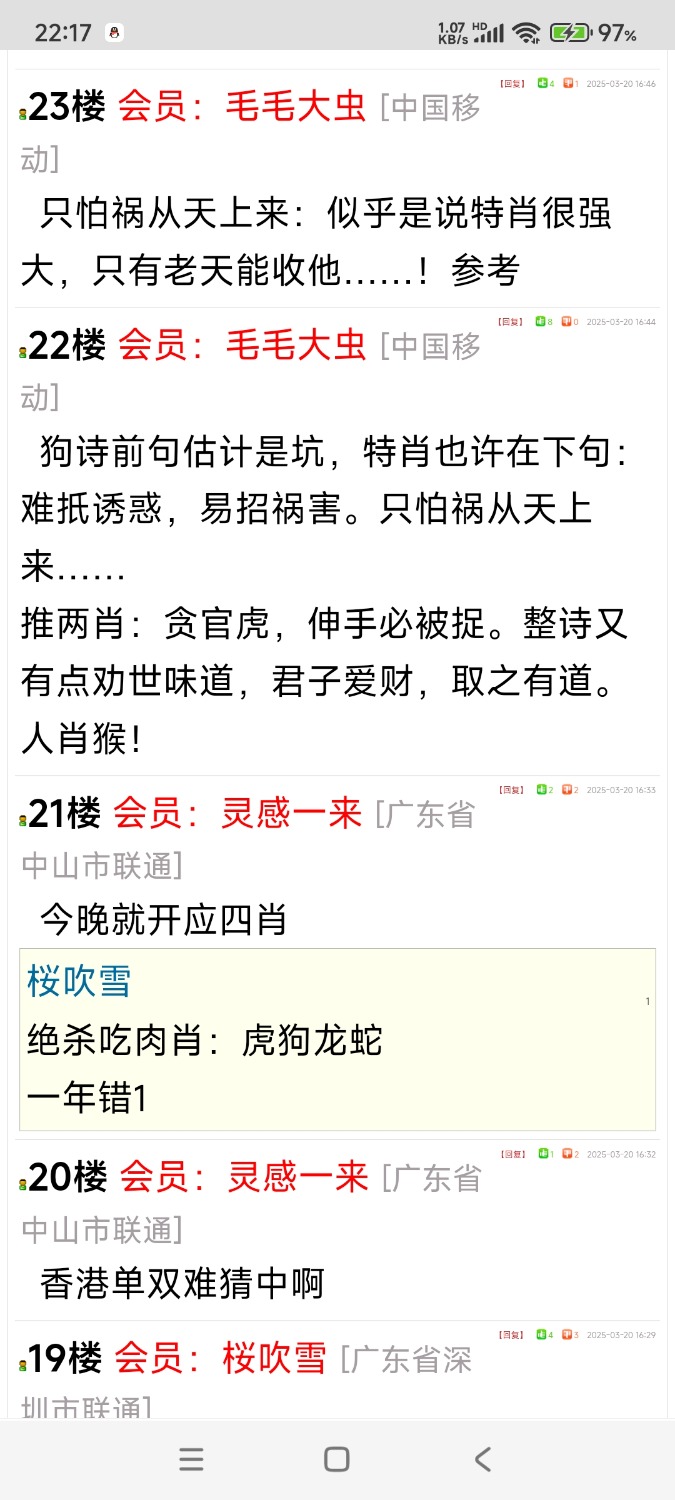Reply to the 23楼 post
The height and width of the screenshot is (1500, 675).
(x=511, y=84)
